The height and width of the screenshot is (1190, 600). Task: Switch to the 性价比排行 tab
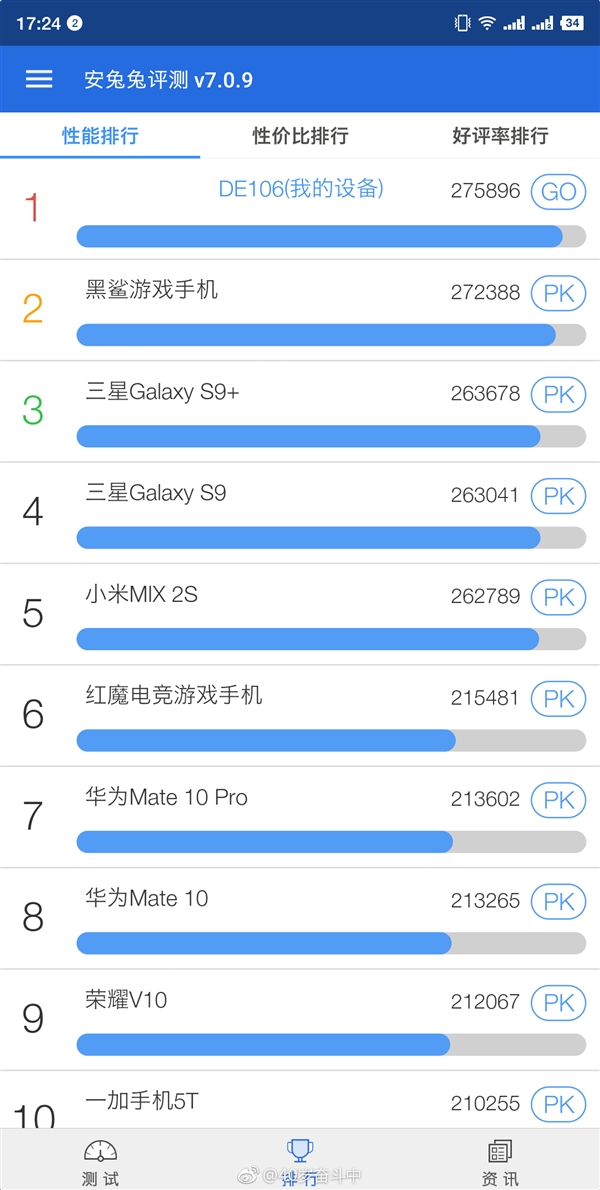[300, 136]
